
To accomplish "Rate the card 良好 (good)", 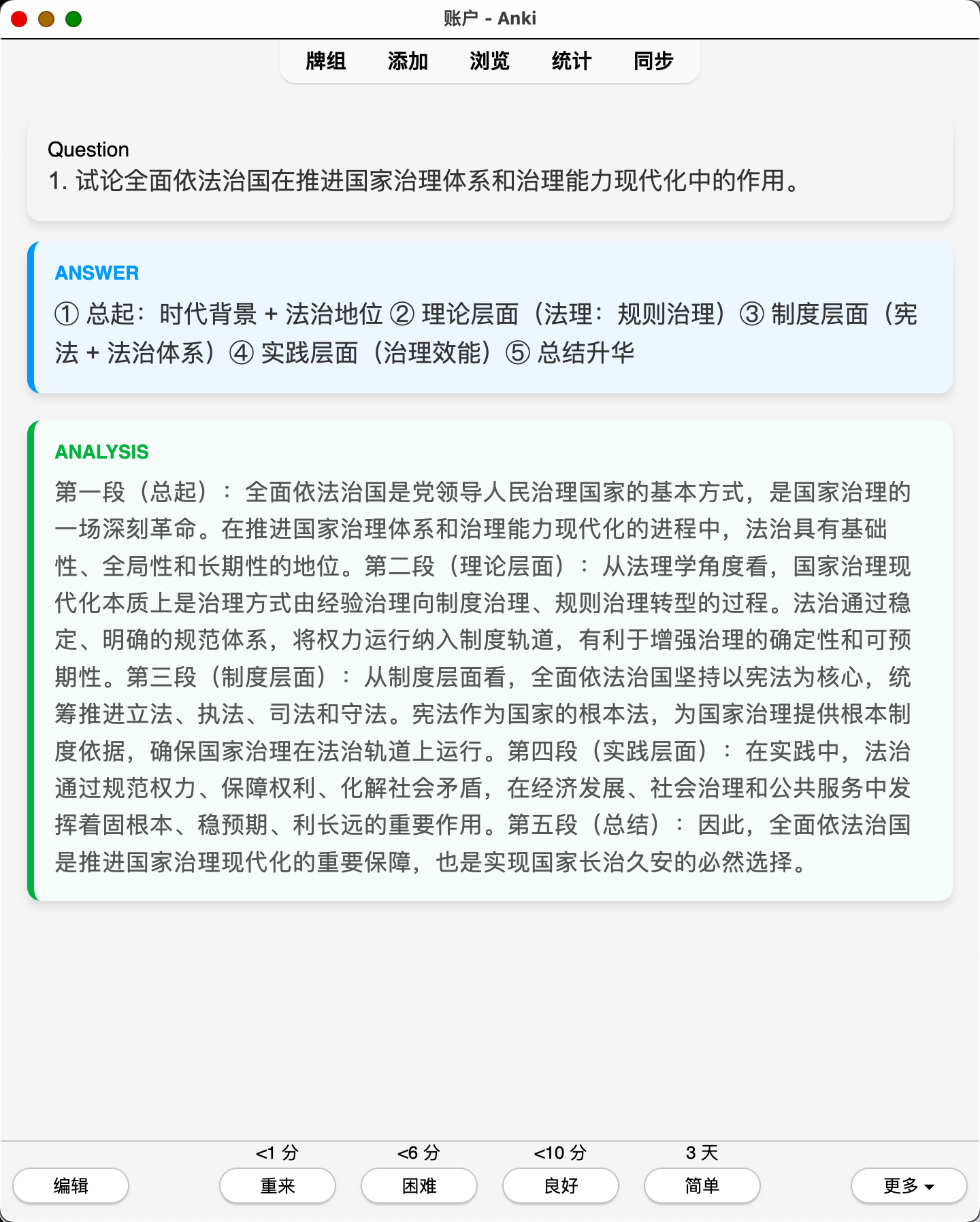I will [x=561, y=1186].
